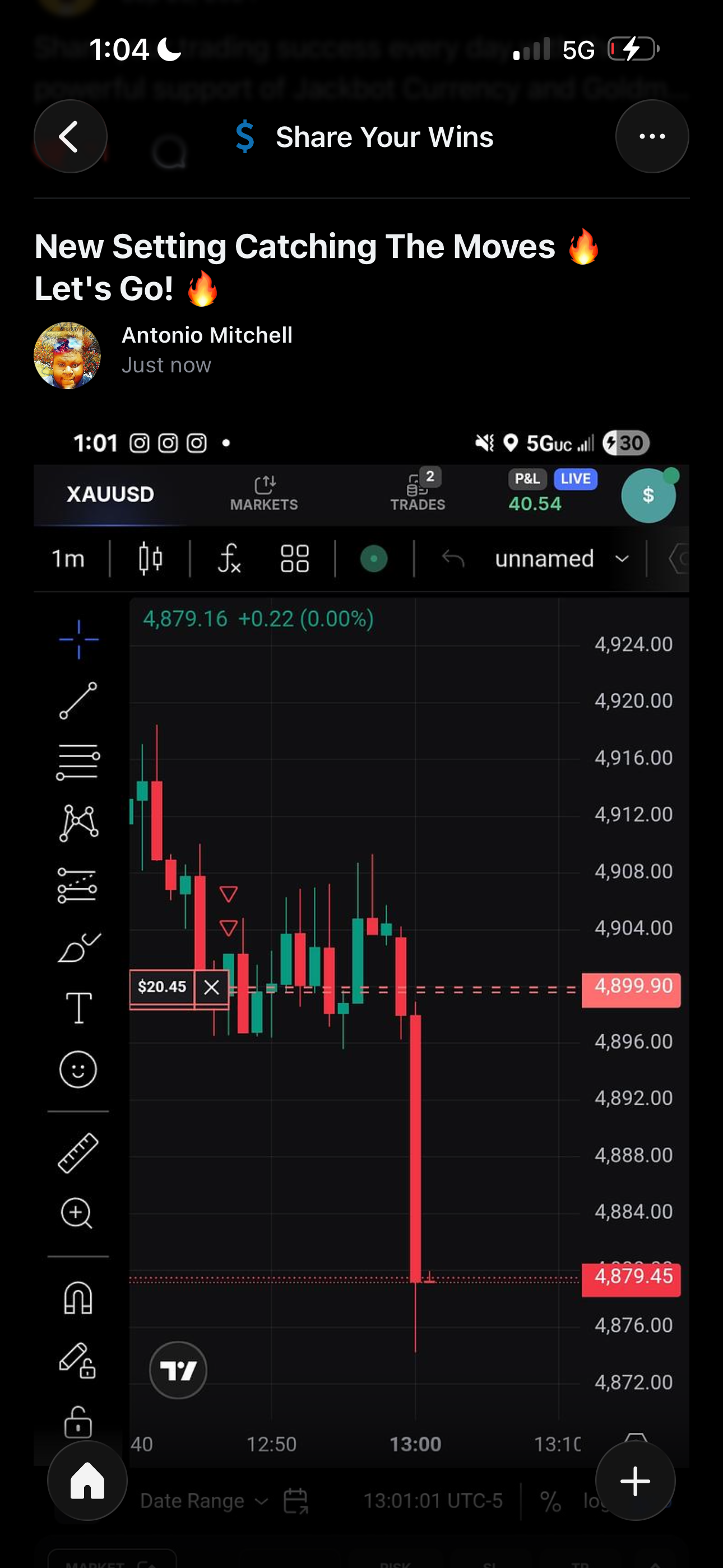This screenshot has height=1568, width=723.
Task: Open the posted trading chart screenshot
Action: pos(361,913)
